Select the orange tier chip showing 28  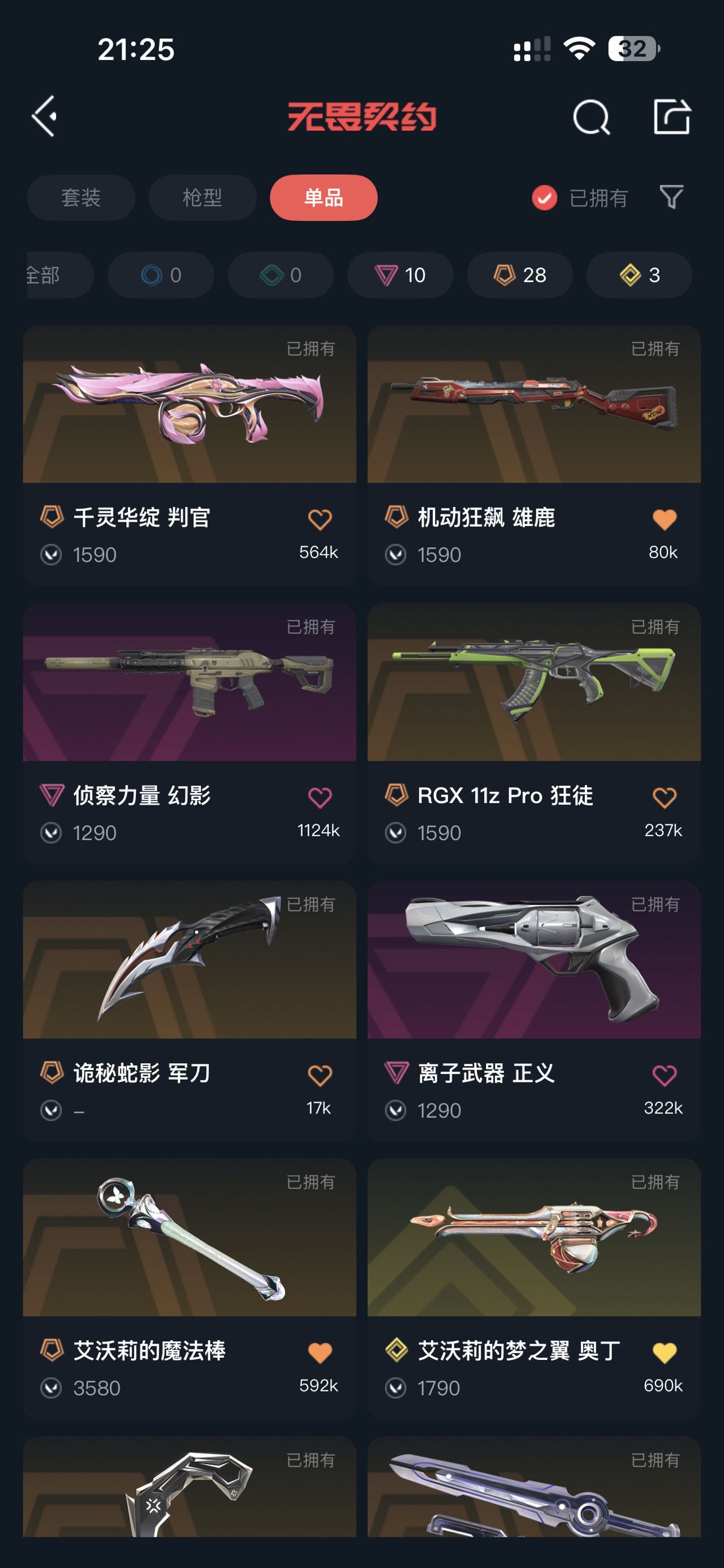[519, 275]
